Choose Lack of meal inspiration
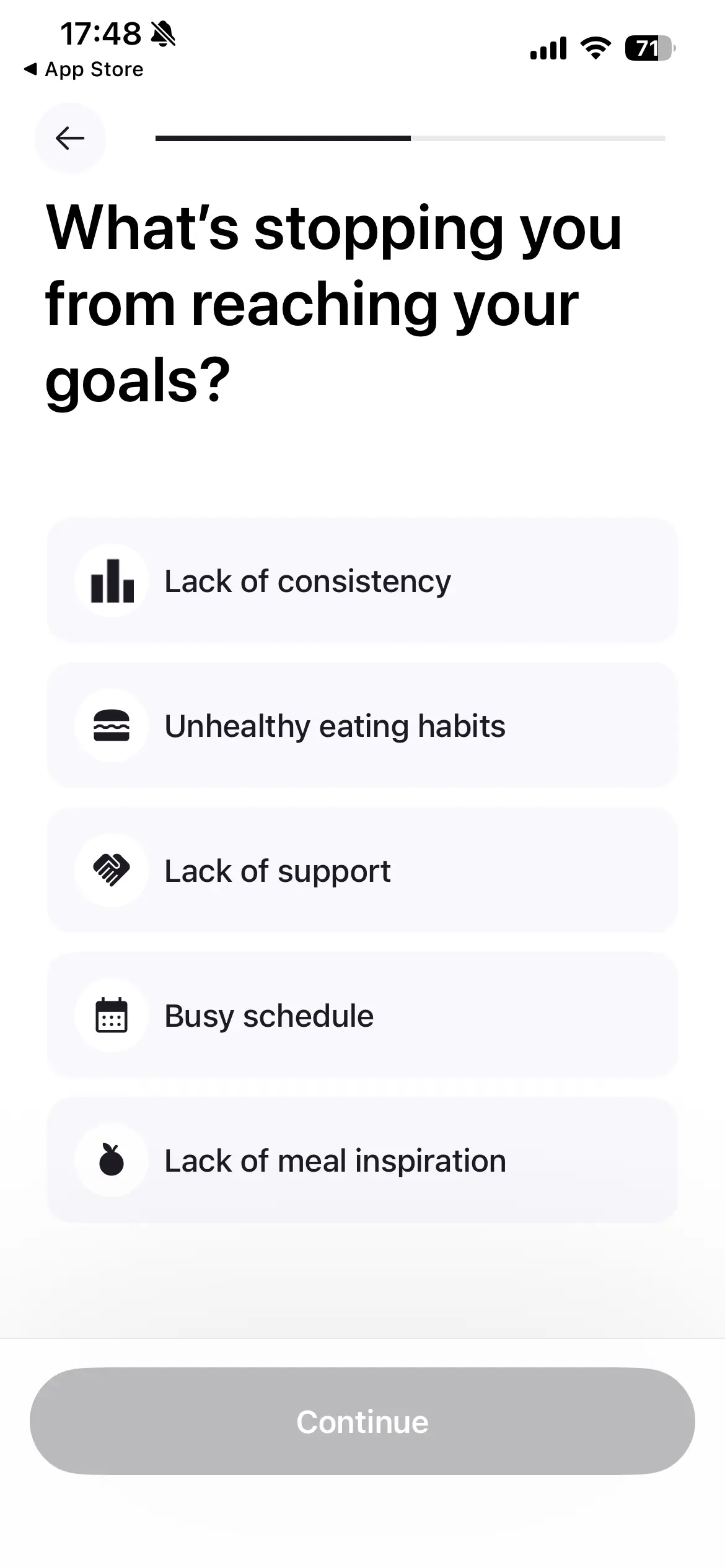 pos(362,1160)
